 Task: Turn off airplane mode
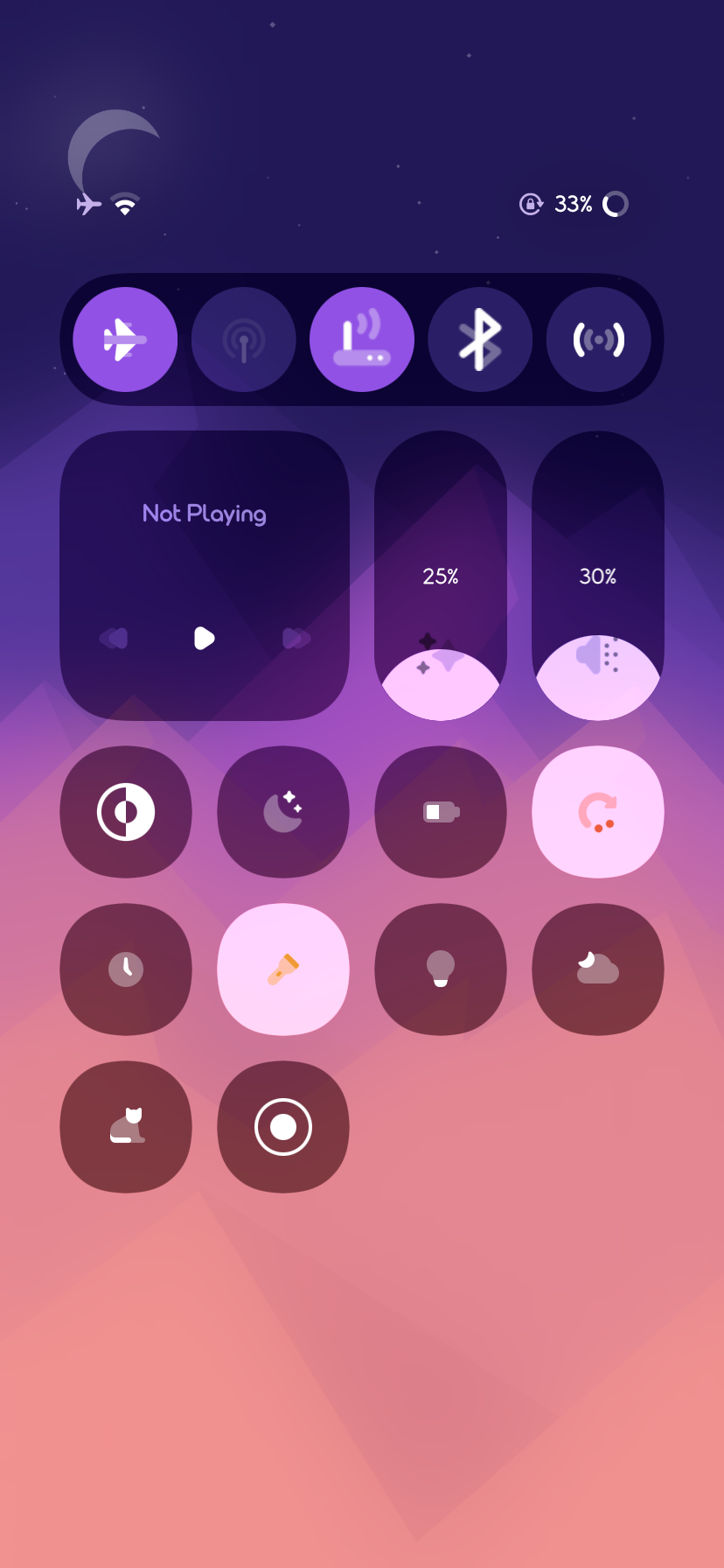click(125, 339)
